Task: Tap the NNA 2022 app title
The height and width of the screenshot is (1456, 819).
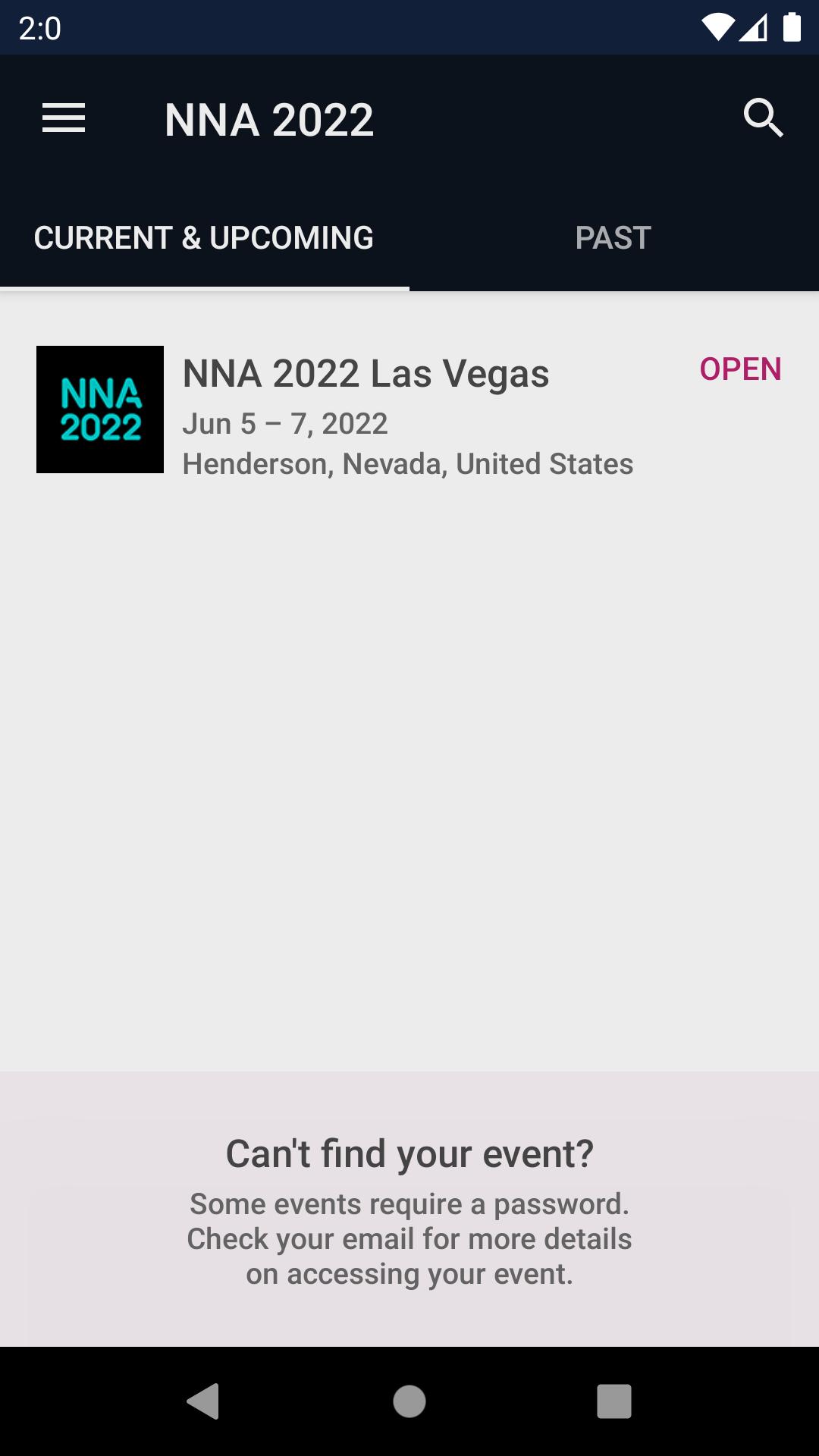Action: (x=269, y=118)
